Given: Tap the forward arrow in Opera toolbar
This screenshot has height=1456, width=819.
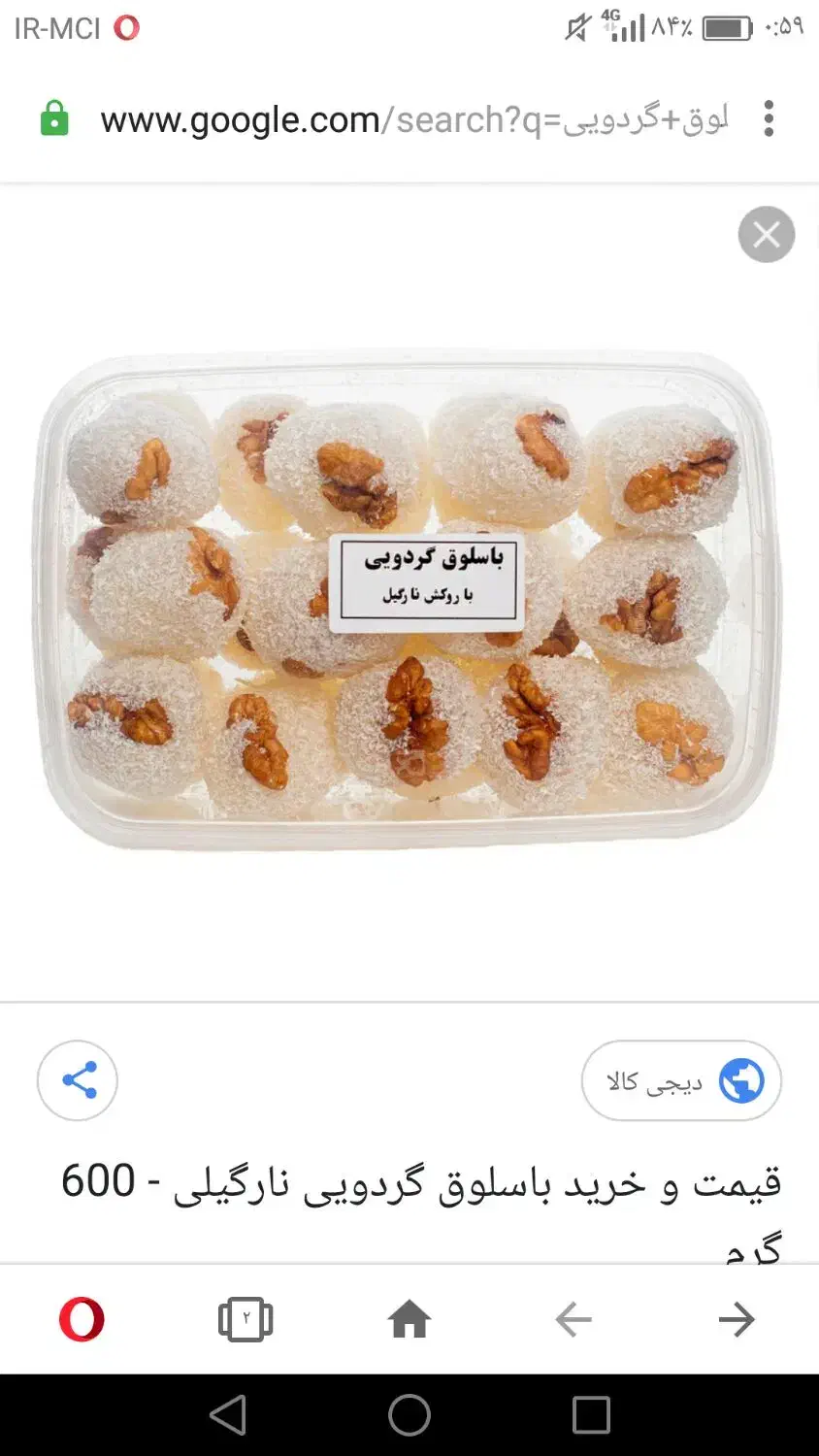Looking at the screenshot, I should [737, 1319].
